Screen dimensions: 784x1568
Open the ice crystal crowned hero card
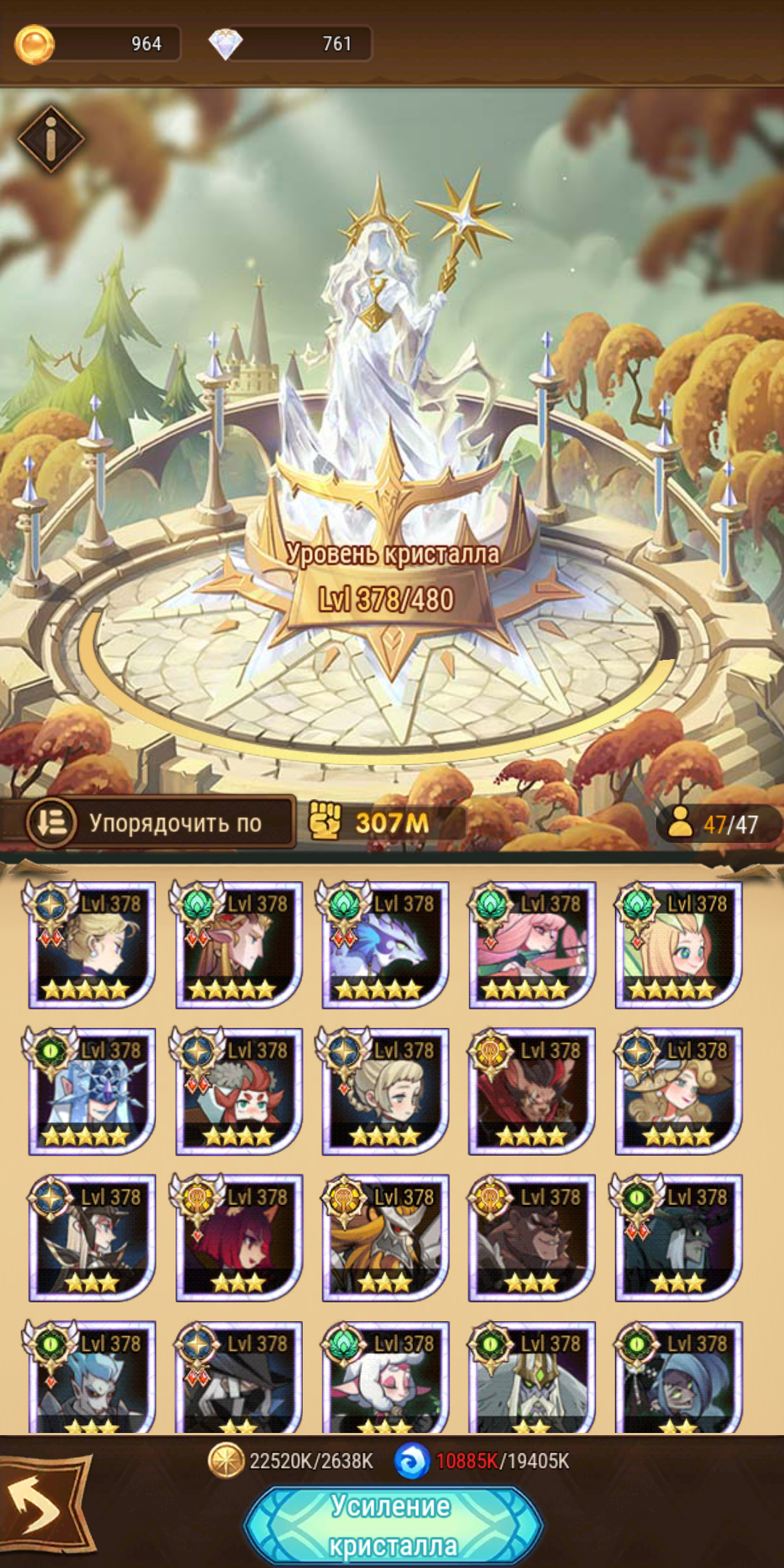pyautogui.click(x=92, y=1092)
